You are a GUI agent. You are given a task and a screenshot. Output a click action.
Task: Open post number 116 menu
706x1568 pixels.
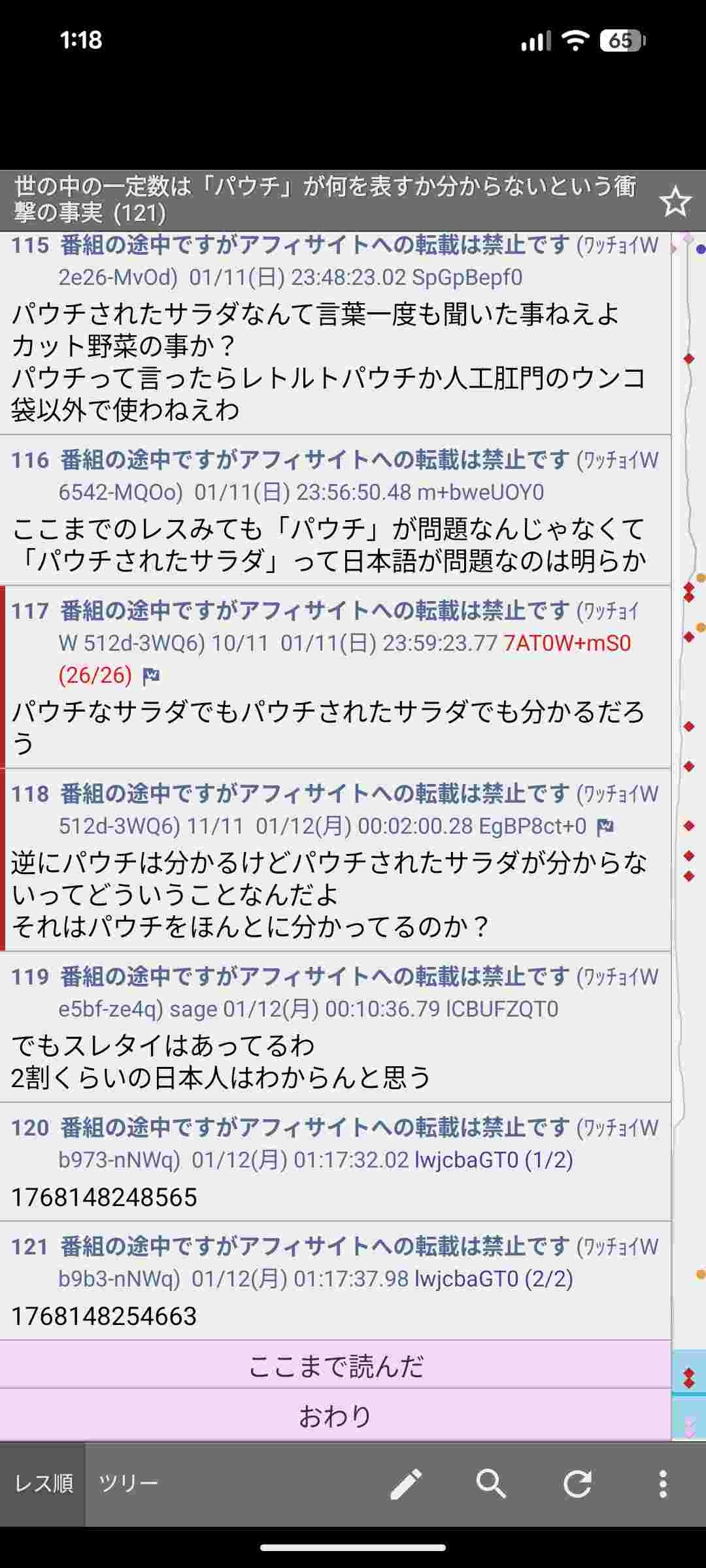[30, 461]
